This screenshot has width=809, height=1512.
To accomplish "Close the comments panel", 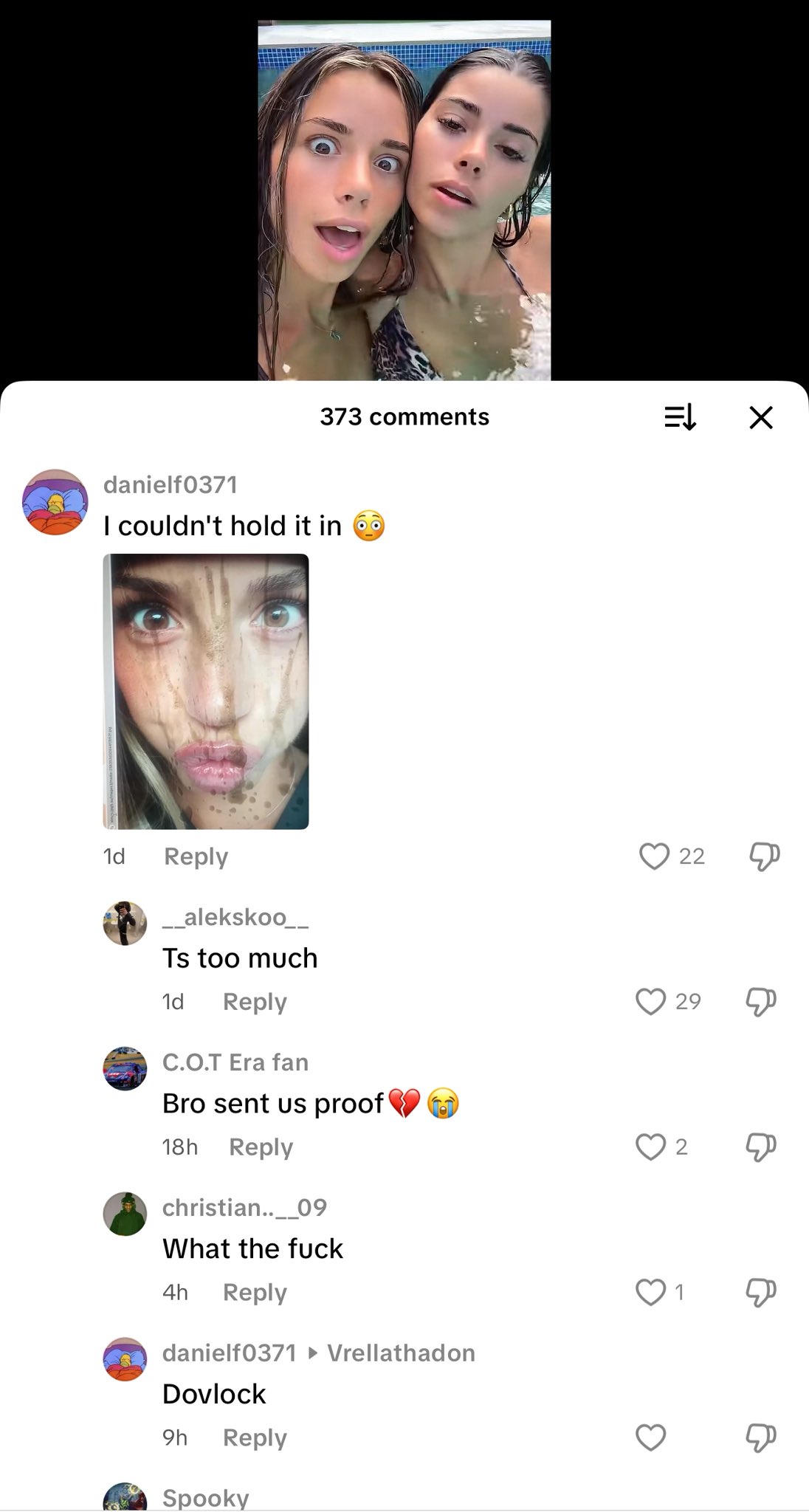I will point(760,418).
